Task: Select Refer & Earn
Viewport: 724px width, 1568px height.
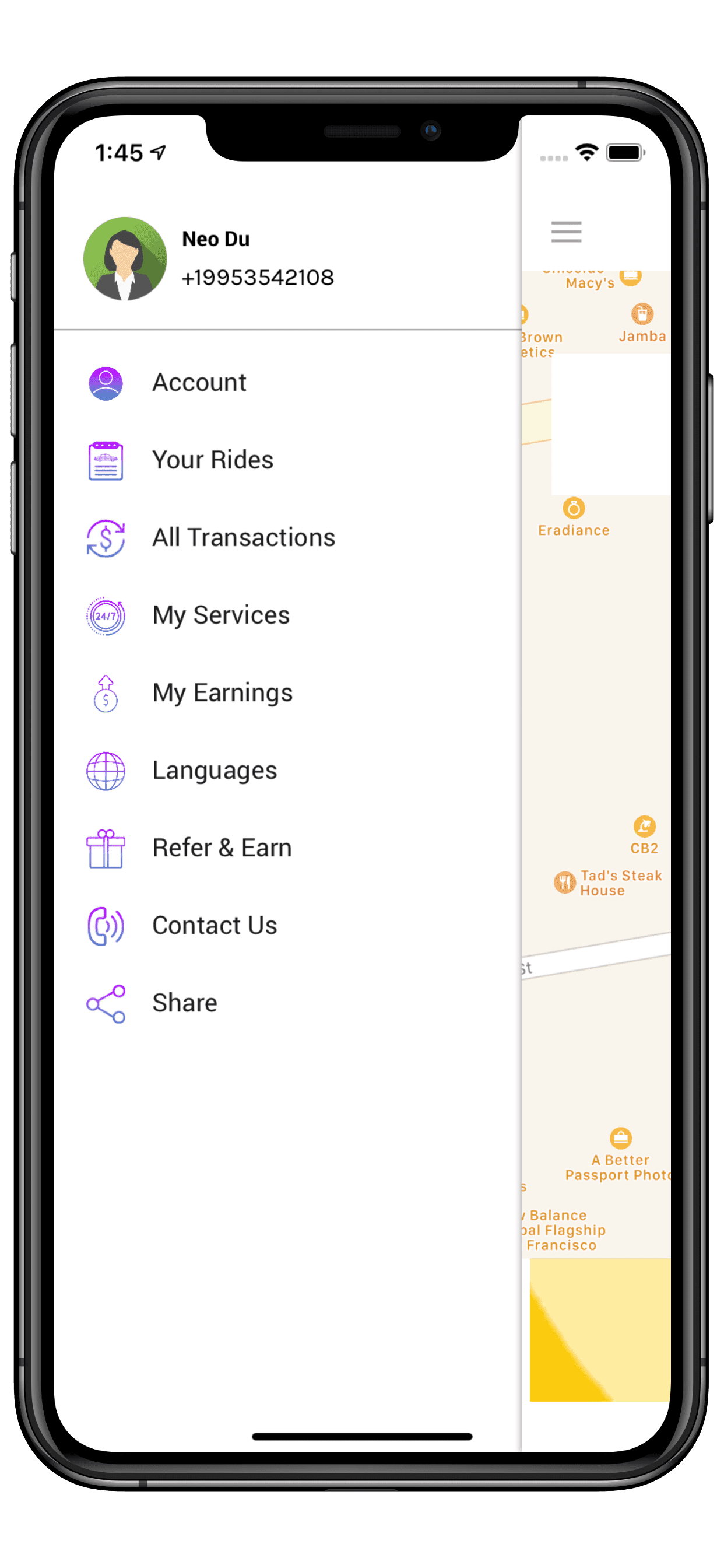Action: [287, 848]
